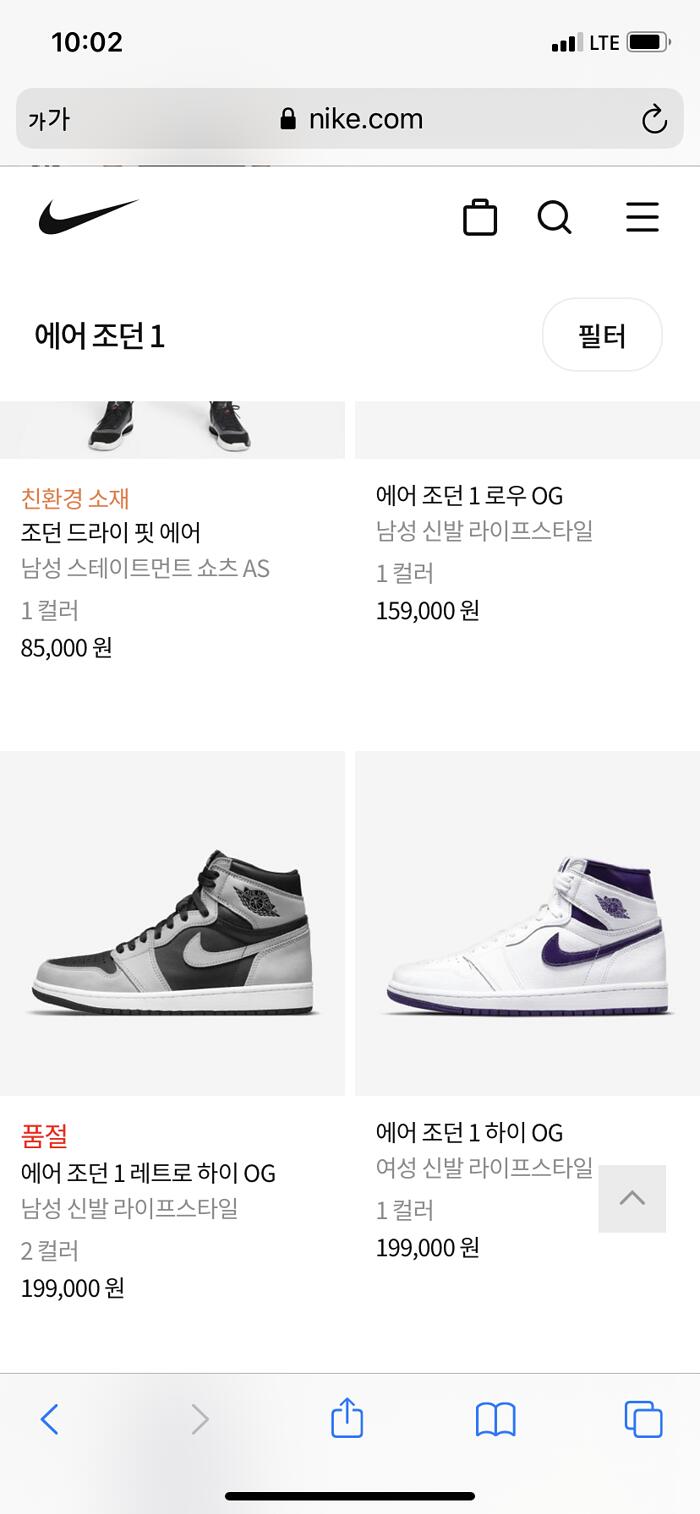The image size is (700, 1514).
Task: Show open Safari tabs
Action: click(x=643, y=1419)
